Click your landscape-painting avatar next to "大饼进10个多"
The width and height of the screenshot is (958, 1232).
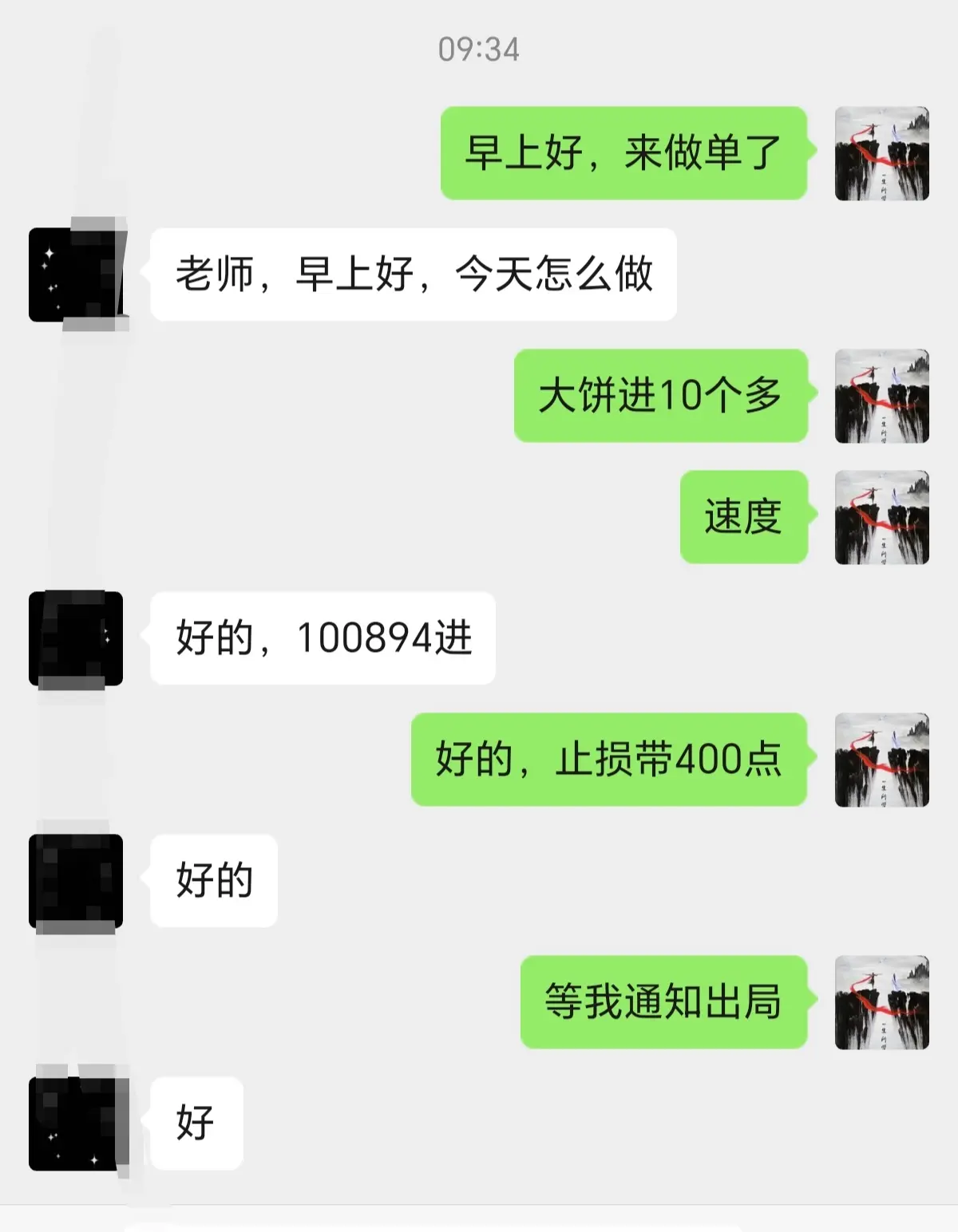point(882,397)
